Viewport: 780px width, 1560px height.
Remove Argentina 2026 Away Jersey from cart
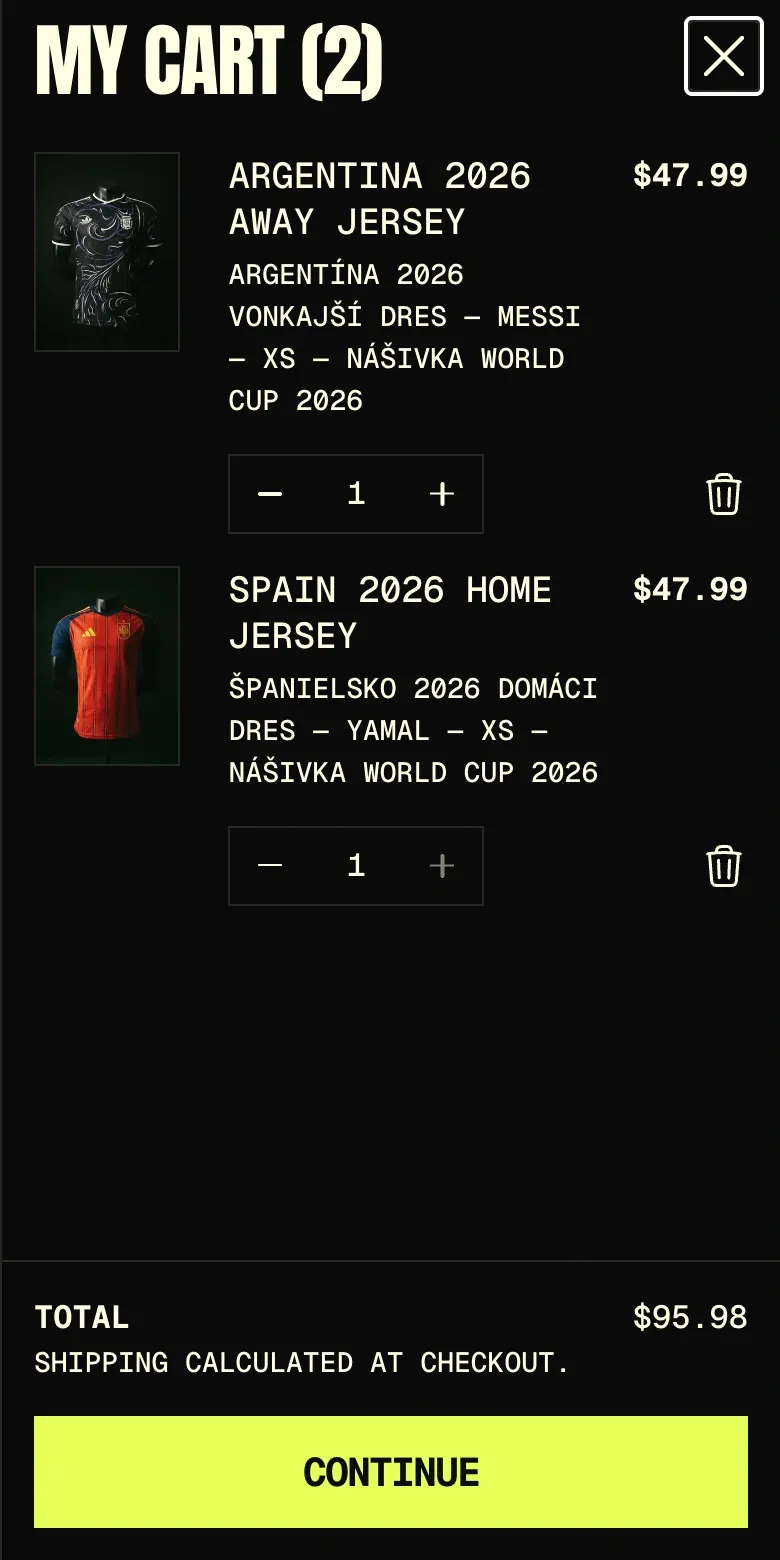[724, 494]
